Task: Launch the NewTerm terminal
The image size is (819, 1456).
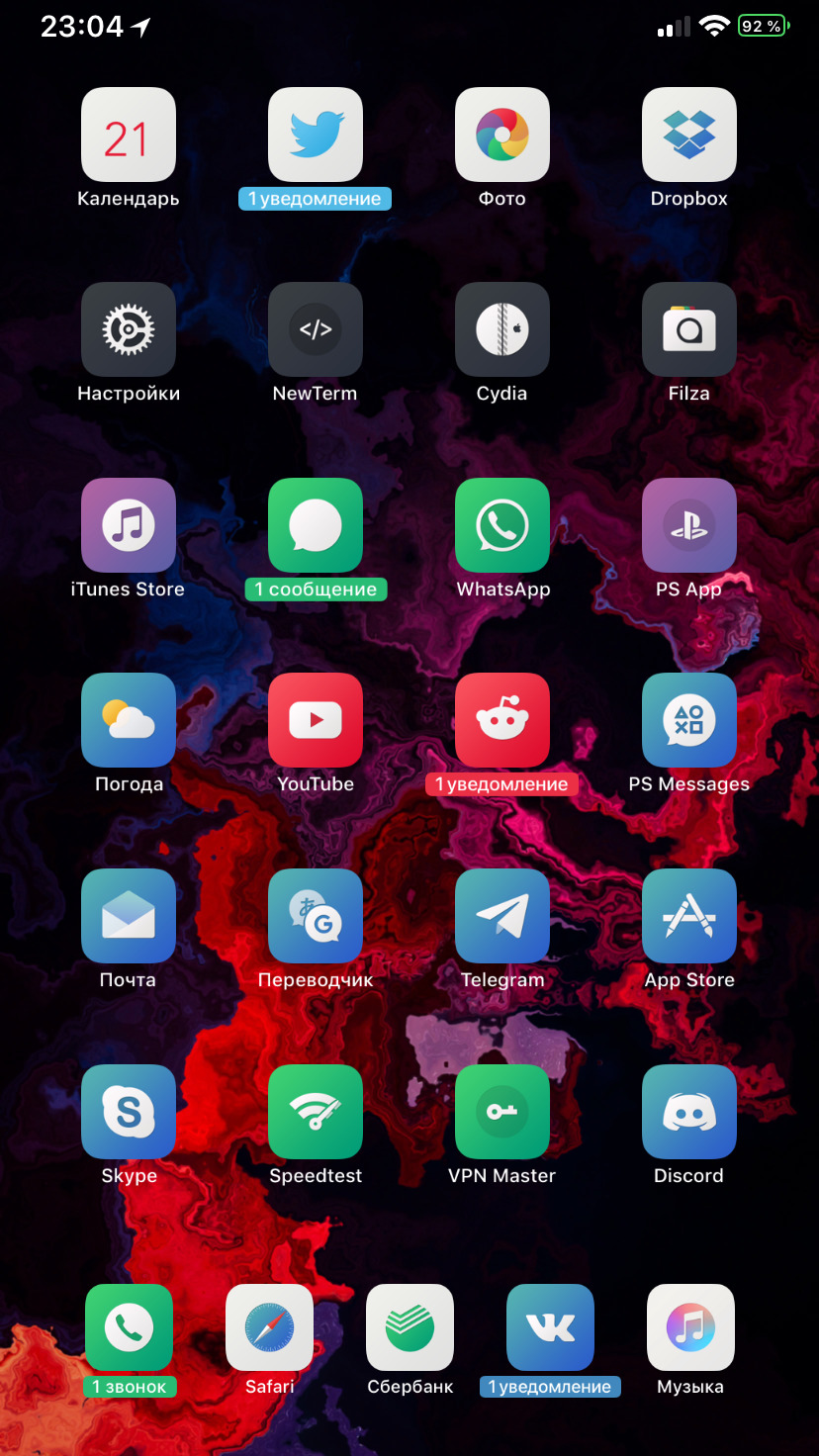Action: coord(316,329)
